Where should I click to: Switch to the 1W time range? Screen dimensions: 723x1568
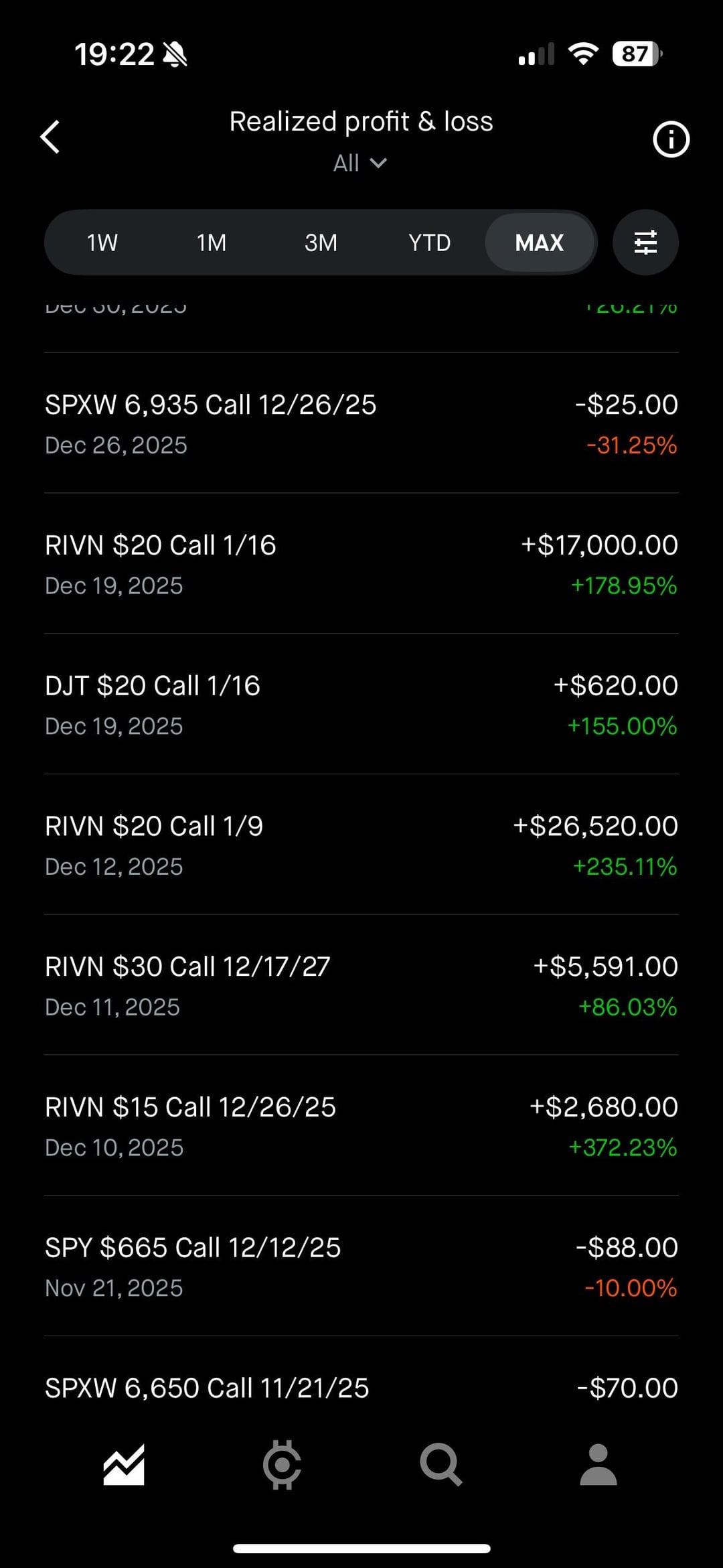[102, 242]
